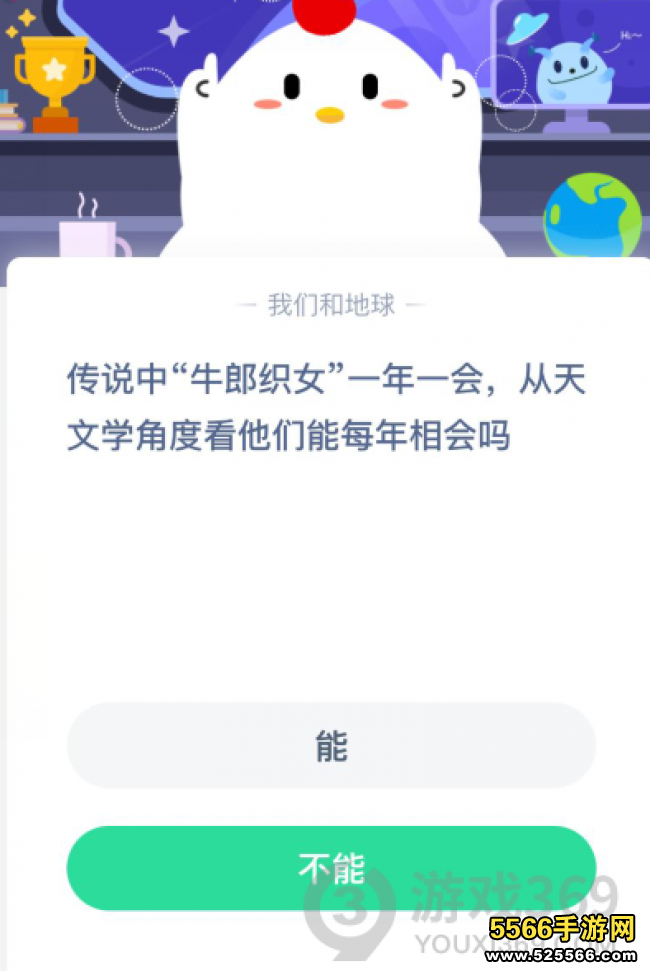Choose the green 不能 answer

pos(331,868)
